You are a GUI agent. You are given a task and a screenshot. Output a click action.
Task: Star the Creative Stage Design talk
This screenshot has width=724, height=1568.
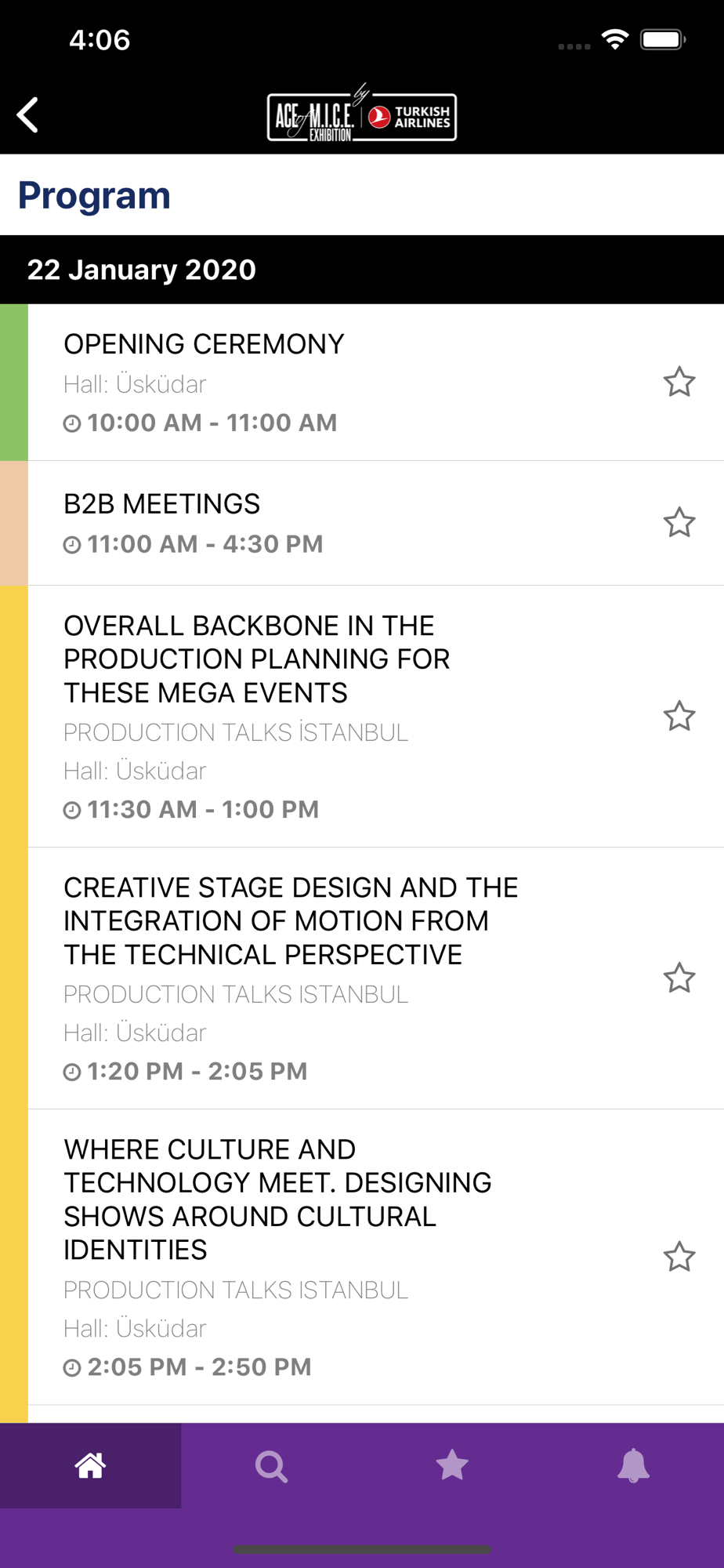point(679,978)
